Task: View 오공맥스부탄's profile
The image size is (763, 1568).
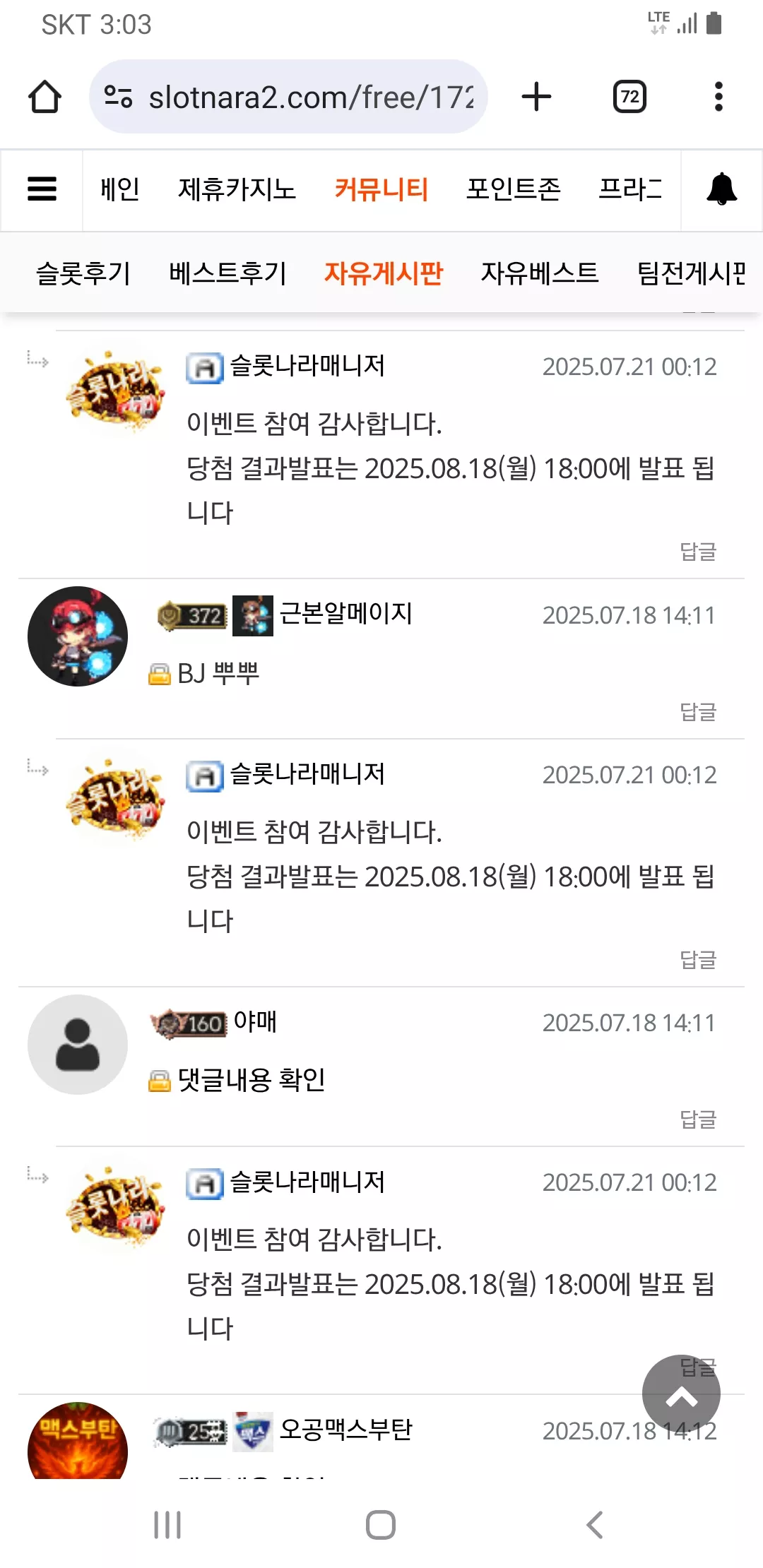Action: click(346, 1430)
